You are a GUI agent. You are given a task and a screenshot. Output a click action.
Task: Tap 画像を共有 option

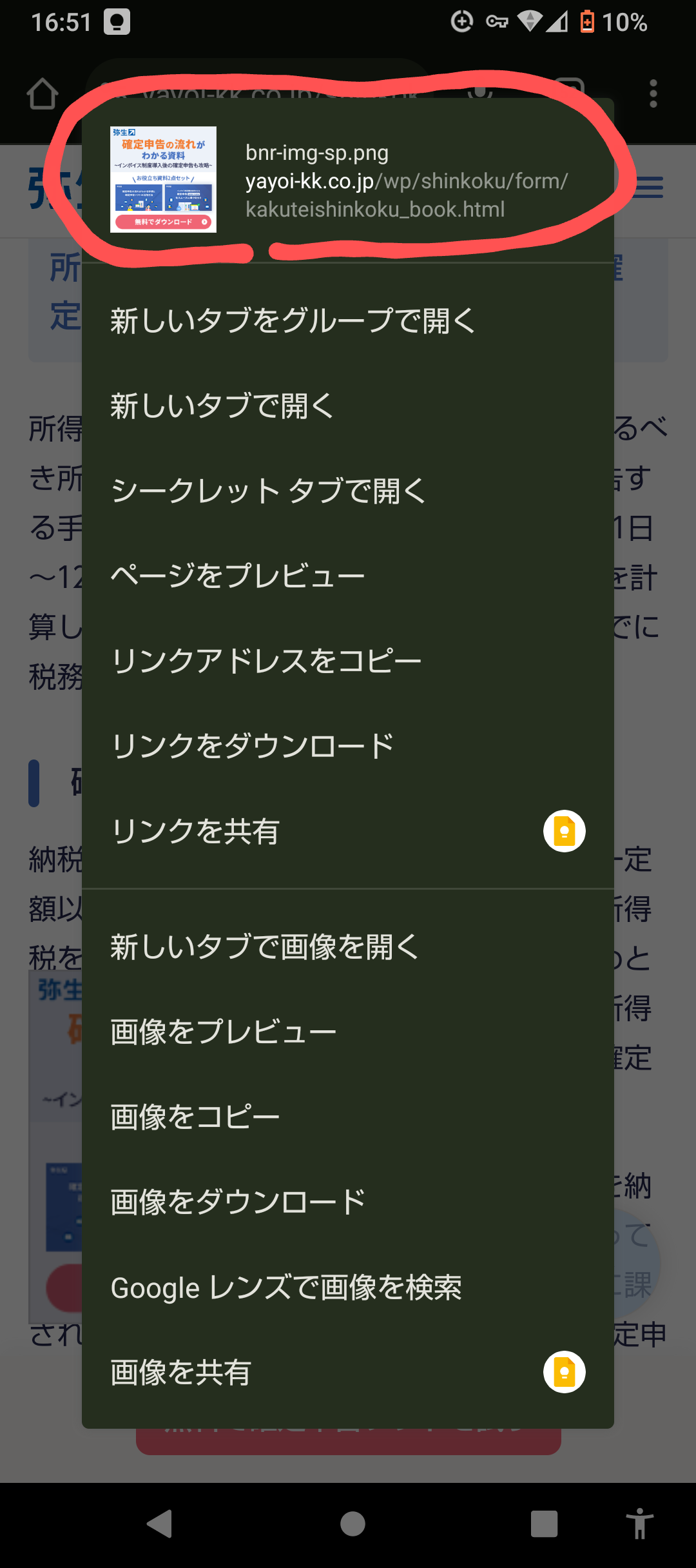pyautogui.click(x=181, y=1373)
